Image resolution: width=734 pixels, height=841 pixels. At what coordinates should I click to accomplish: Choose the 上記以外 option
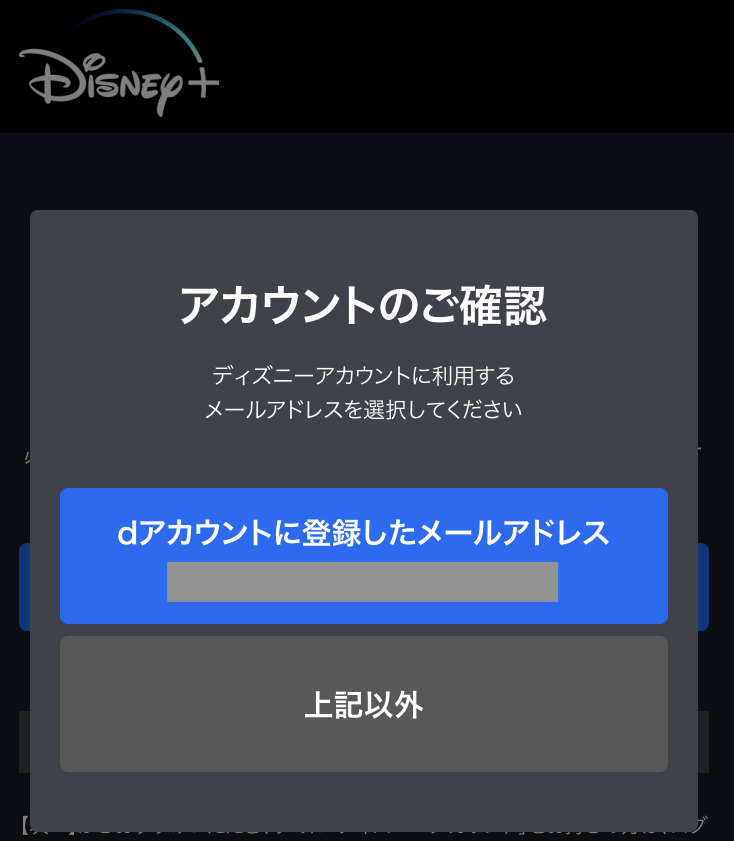[x=363, y=704]
